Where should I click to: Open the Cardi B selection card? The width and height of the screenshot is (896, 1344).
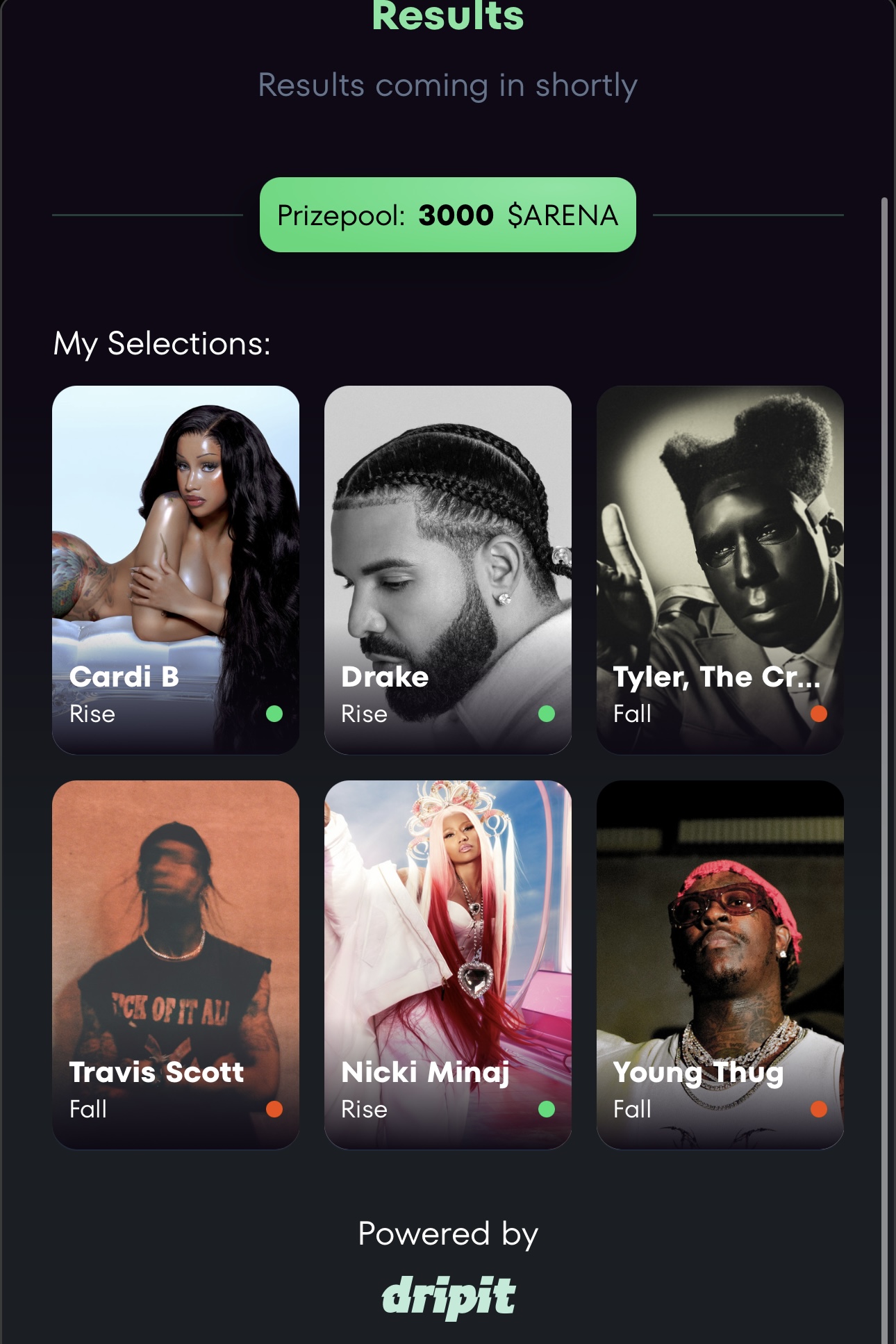176,570
